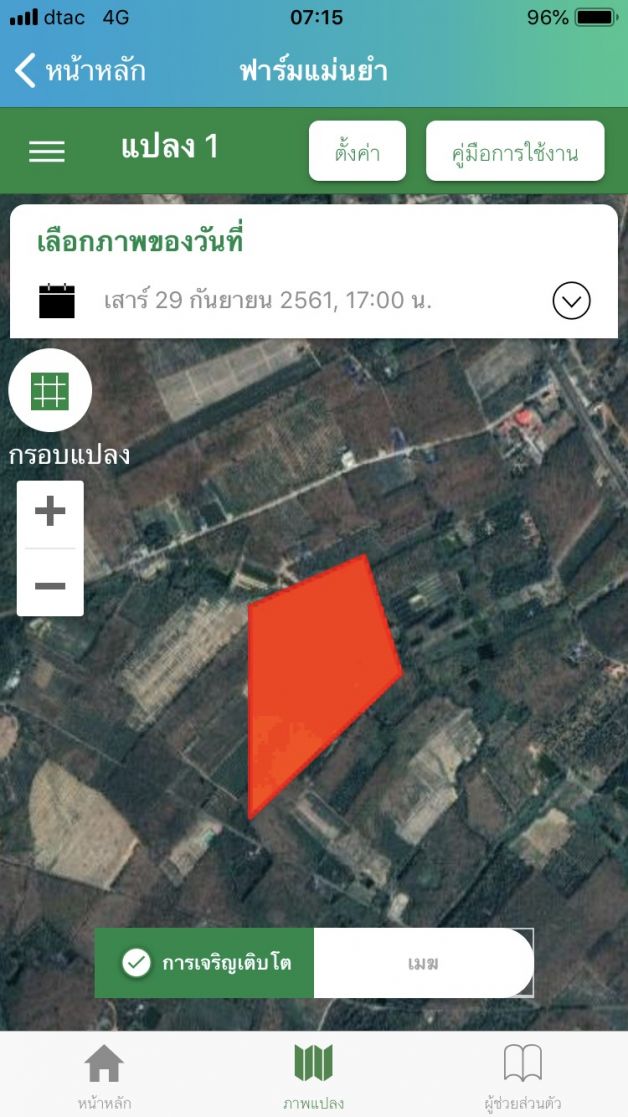Open the ผู้ช่วยส่วนตัว tab
The image size is (628, 1117).
(522, 1075)
